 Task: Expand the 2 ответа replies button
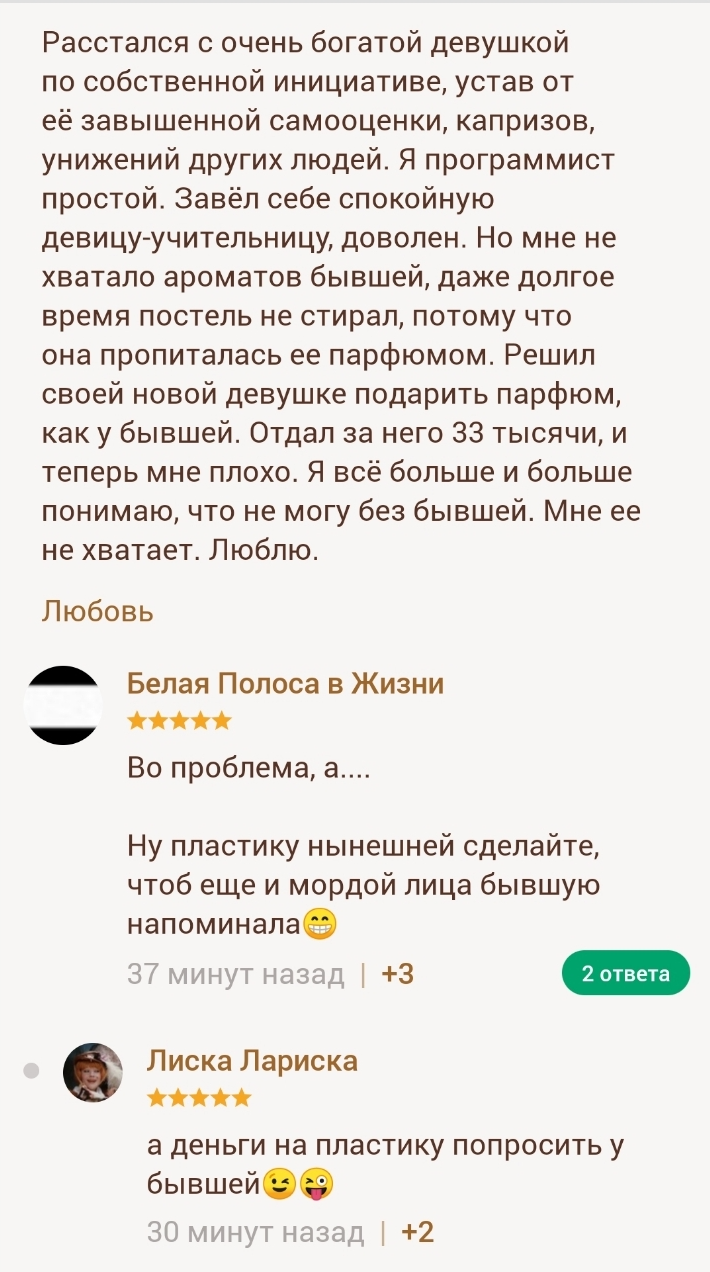[625, 973]
